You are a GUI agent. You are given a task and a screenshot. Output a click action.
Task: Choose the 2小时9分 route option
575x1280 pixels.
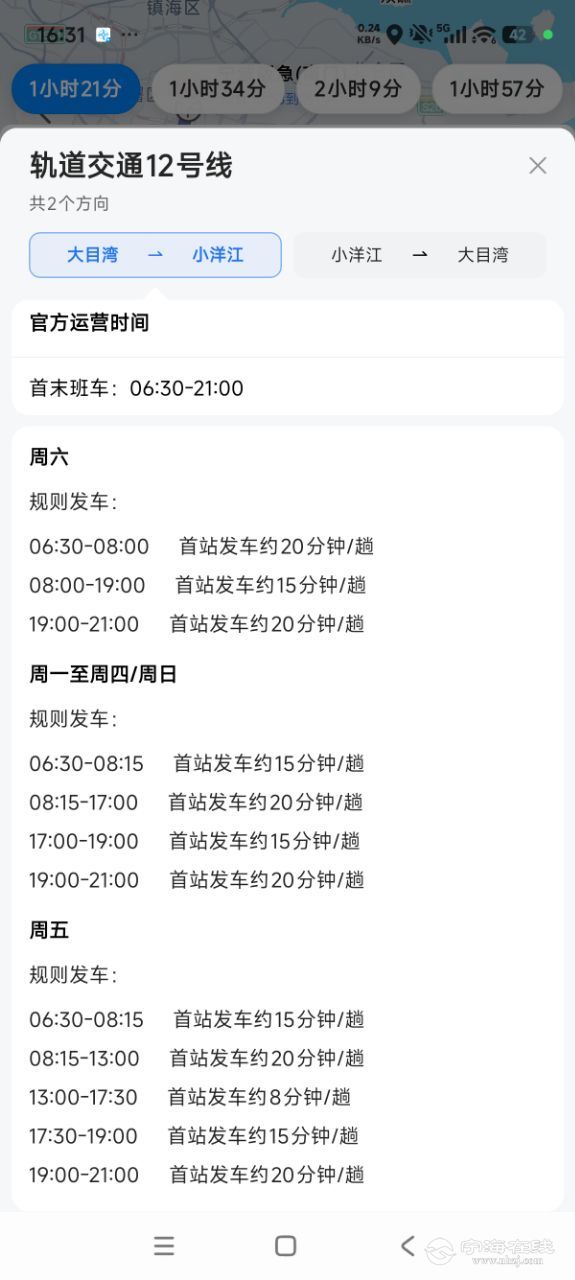click(358, 89)
